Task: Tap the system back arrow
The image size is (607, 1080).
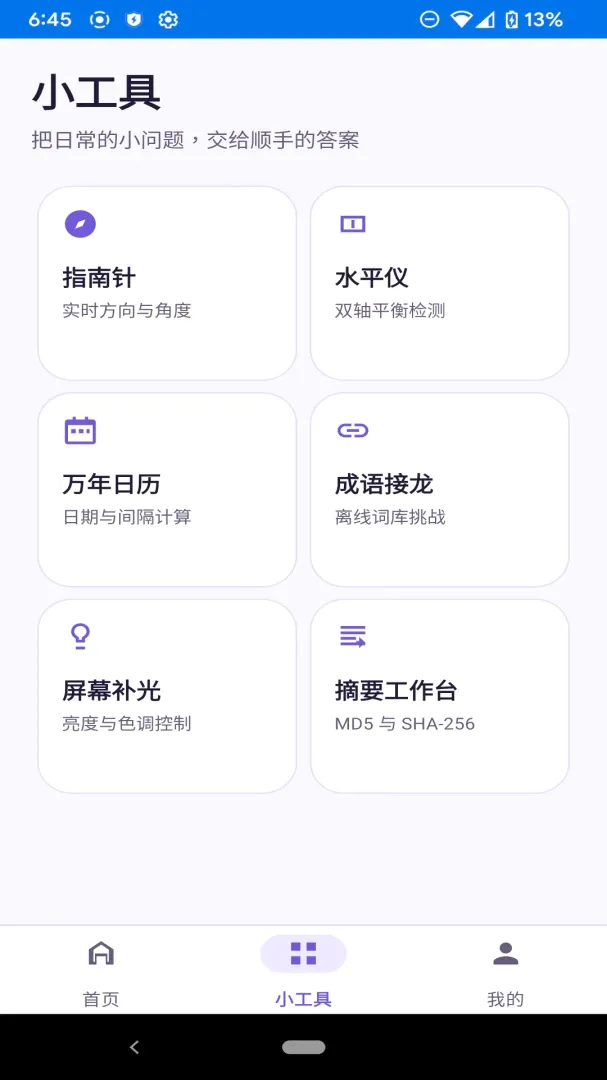Action: point(134,1048)
